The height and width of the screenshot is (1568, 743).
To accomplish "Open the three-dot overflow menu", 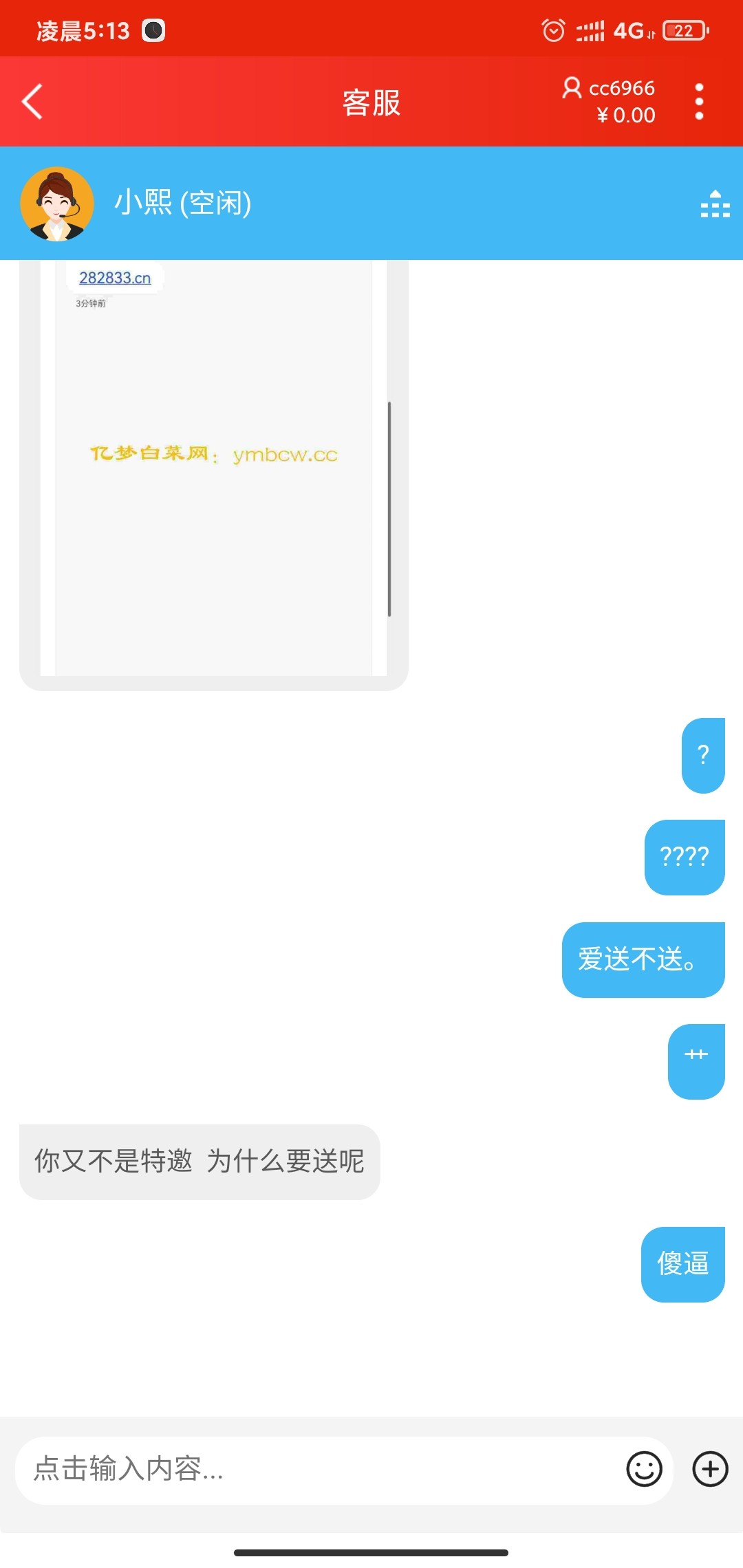I will tap(700, 100).
